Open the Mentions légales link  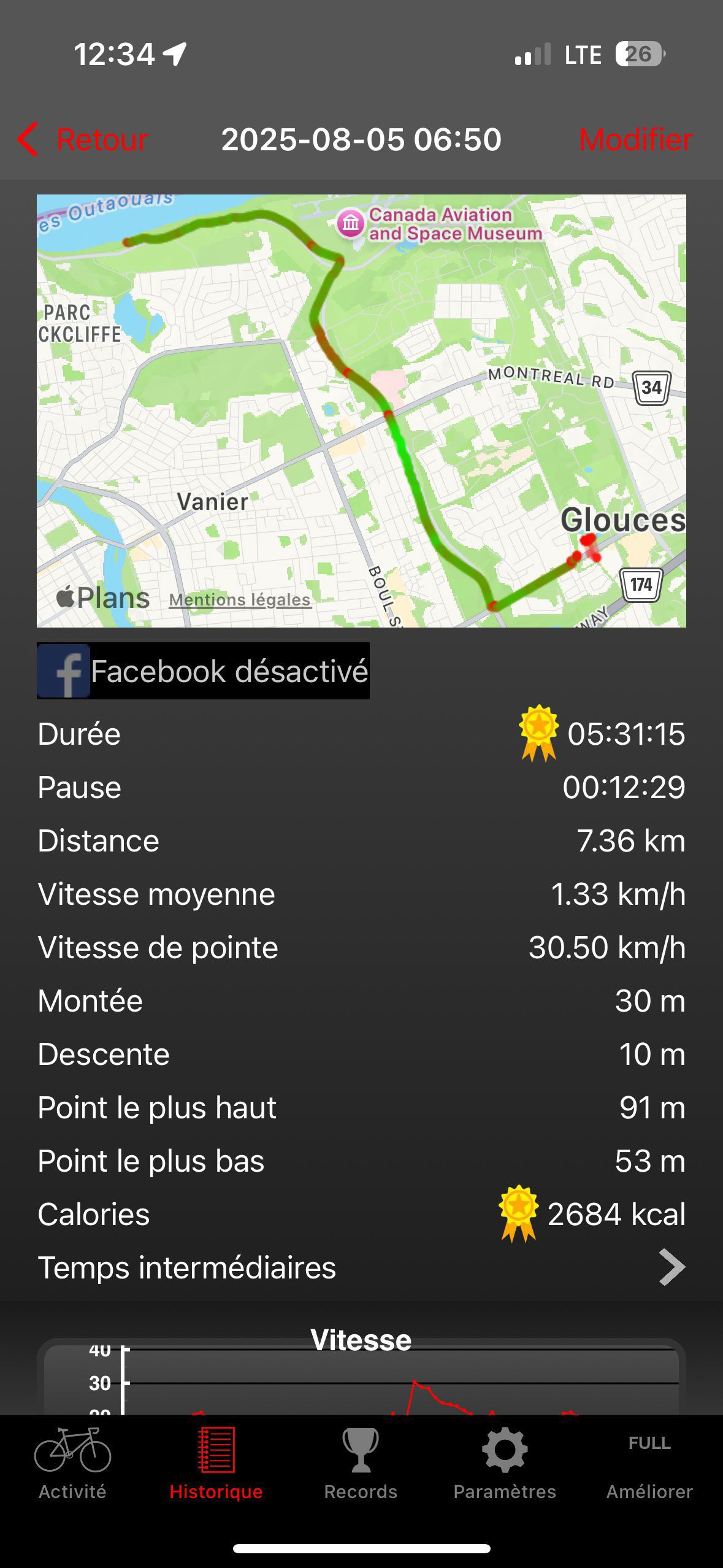tap(240, 599)
